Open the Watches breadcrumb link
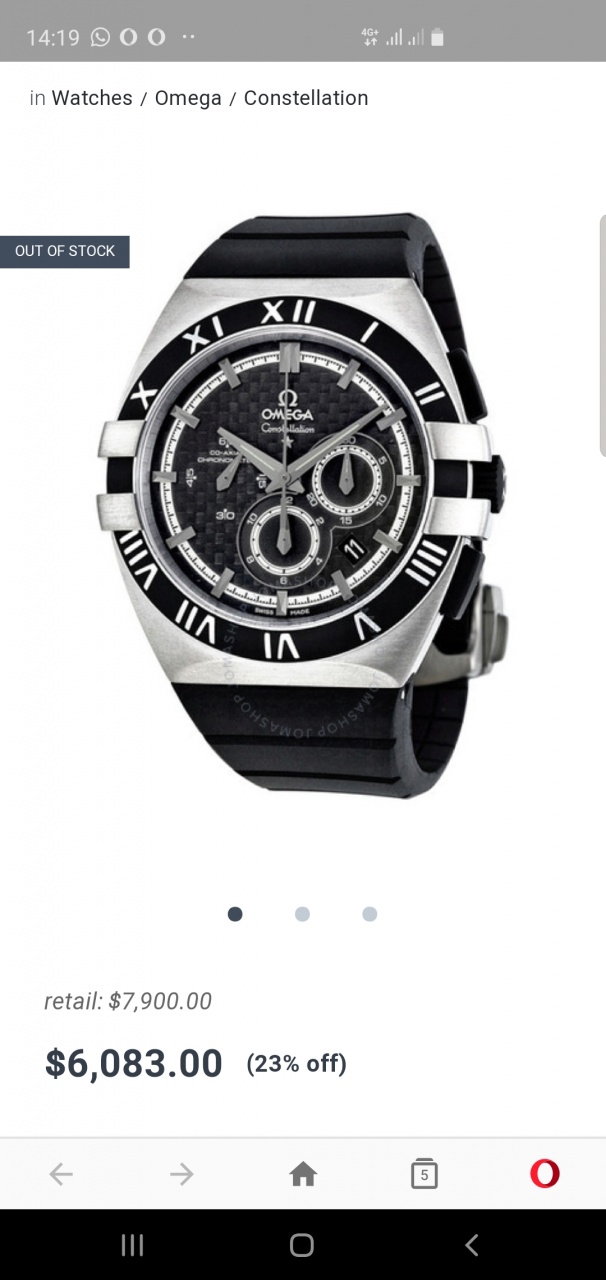 tap(92, 98)
